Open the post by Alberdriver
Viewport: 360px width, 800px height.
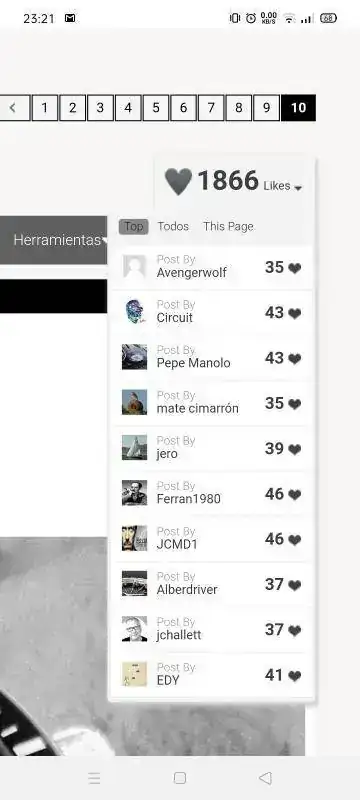click(x=212, y=585)
